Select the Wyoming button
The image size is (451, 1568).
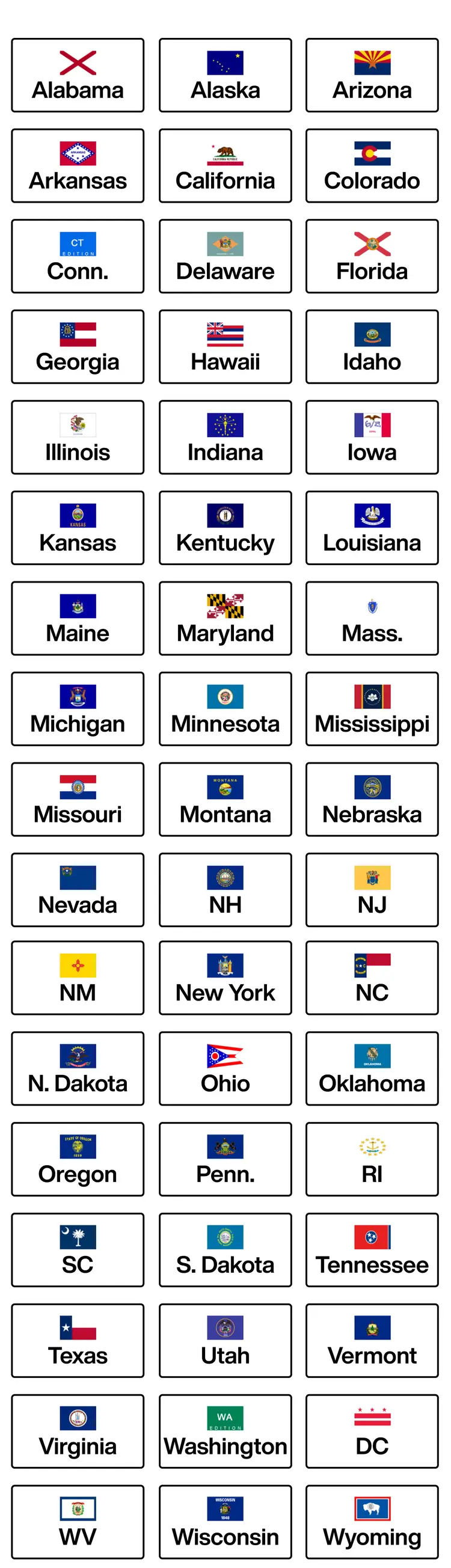[372, 1522]
